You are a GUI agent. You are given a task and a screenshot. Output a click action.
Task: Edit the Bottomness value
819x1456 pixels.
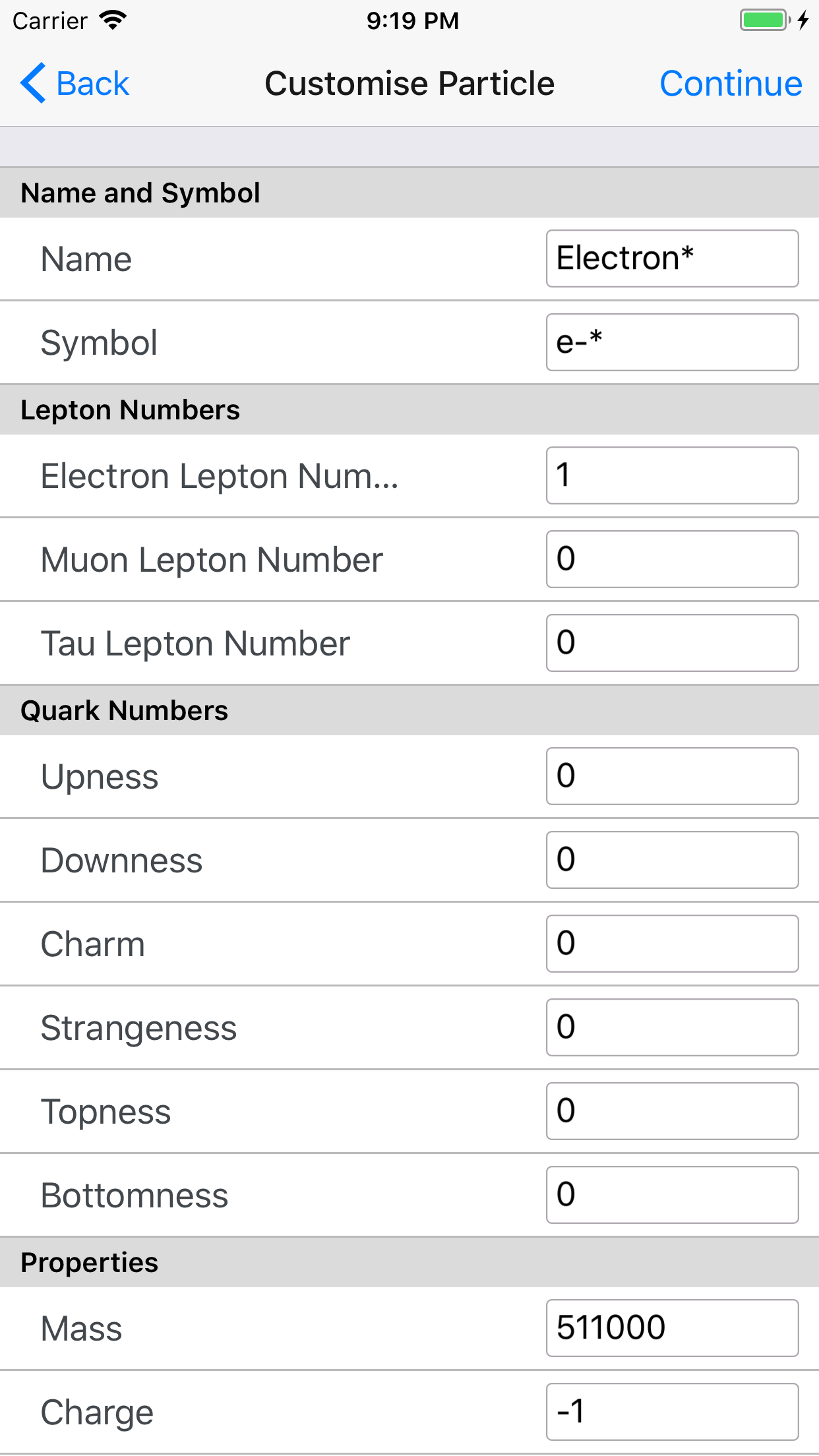(x=672, y=1195)
